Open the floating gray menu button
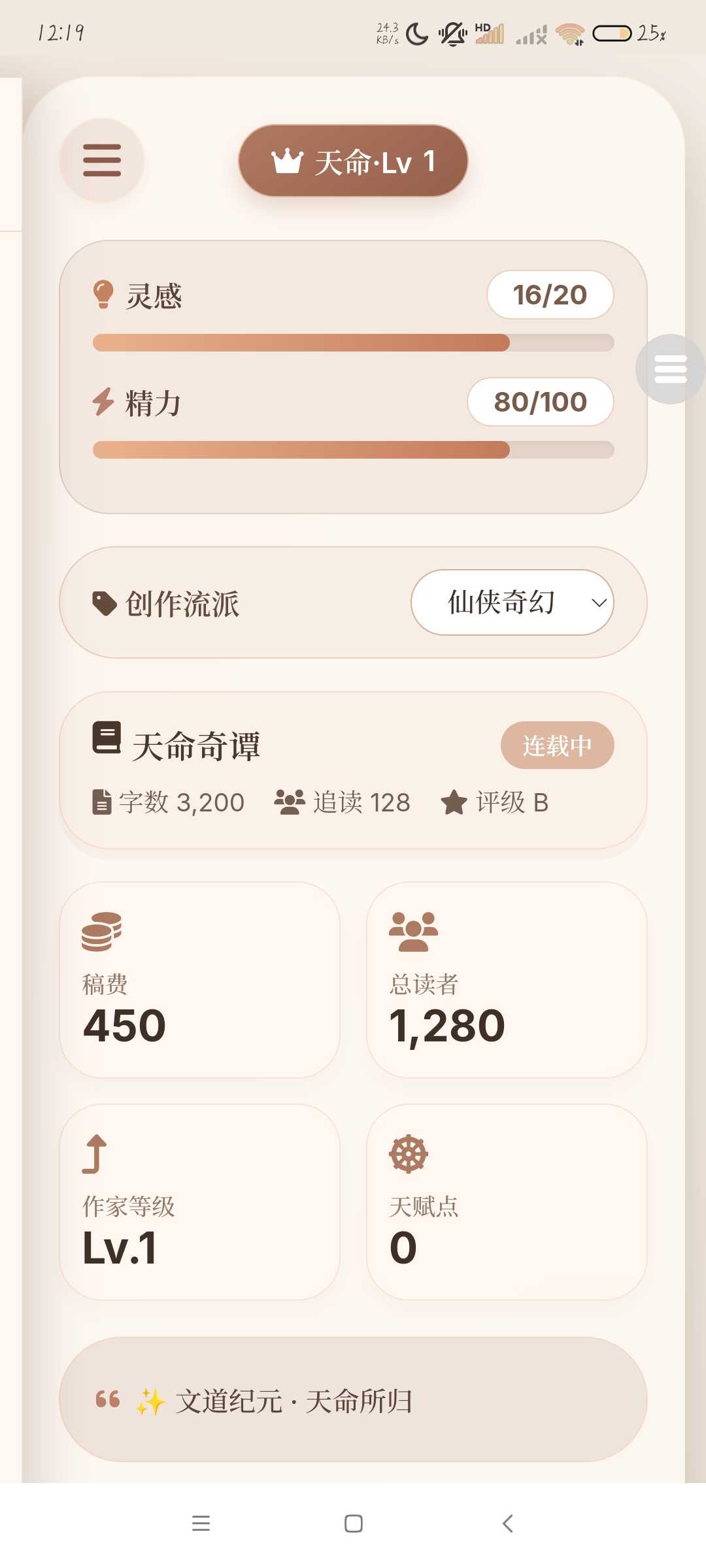 click(x=670, y=369)
